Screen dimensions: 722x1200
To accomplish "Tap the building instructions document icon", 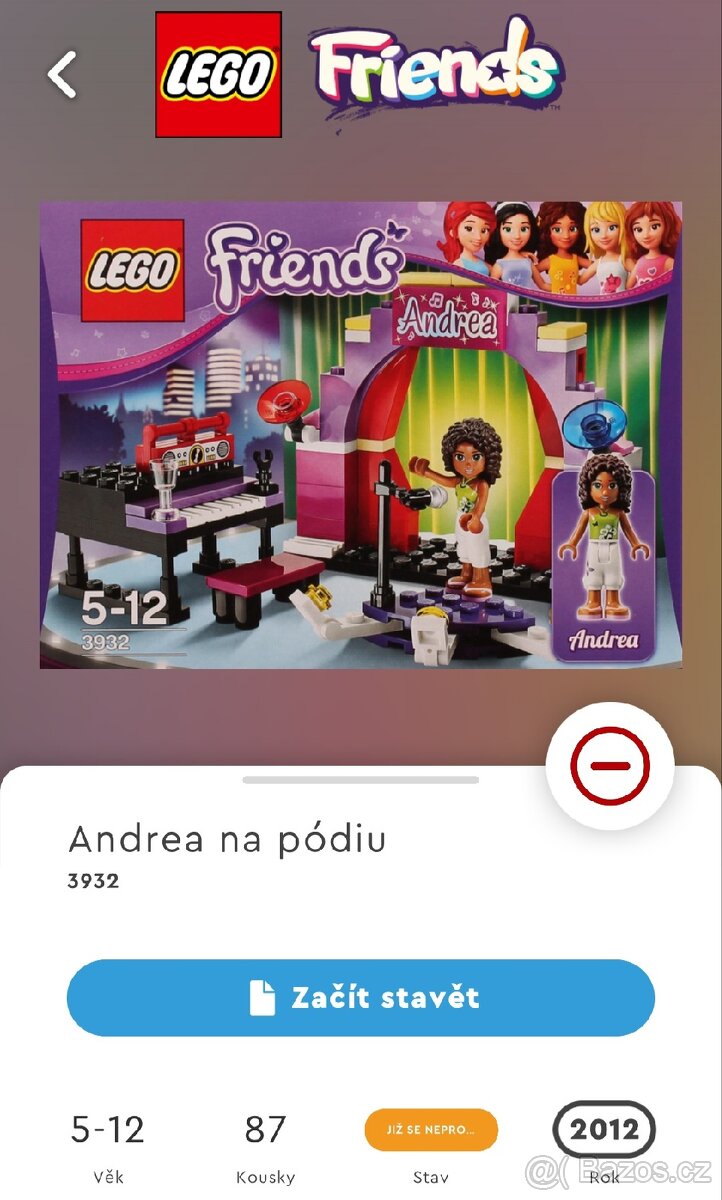I will point(264,996).
